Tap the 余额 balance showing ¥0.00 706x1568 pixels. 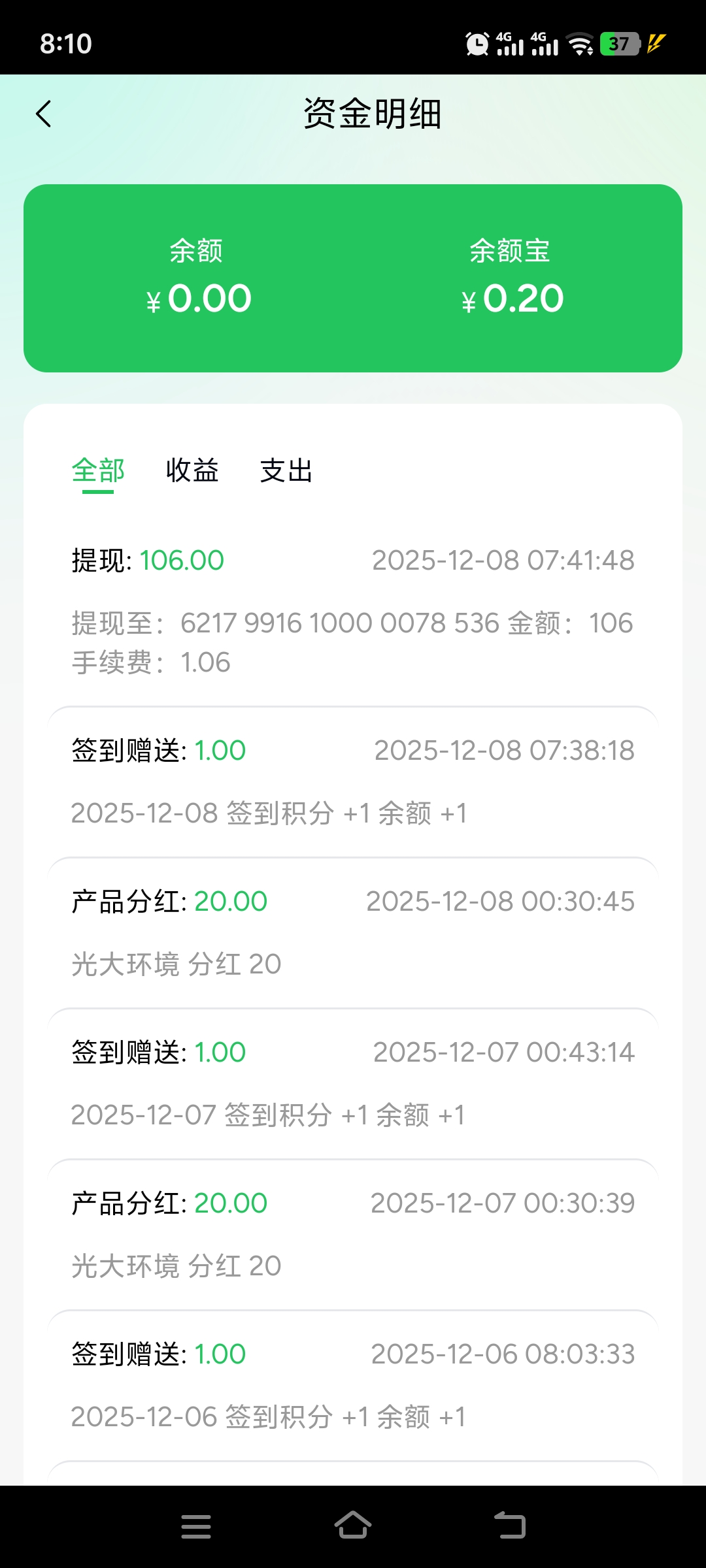[198, 298]
